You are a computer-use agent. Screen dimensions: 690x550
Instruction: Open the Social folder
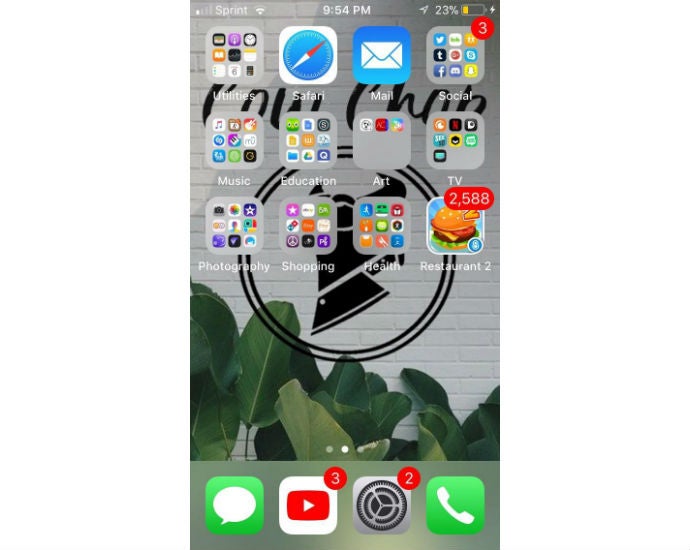coord(455,55)
